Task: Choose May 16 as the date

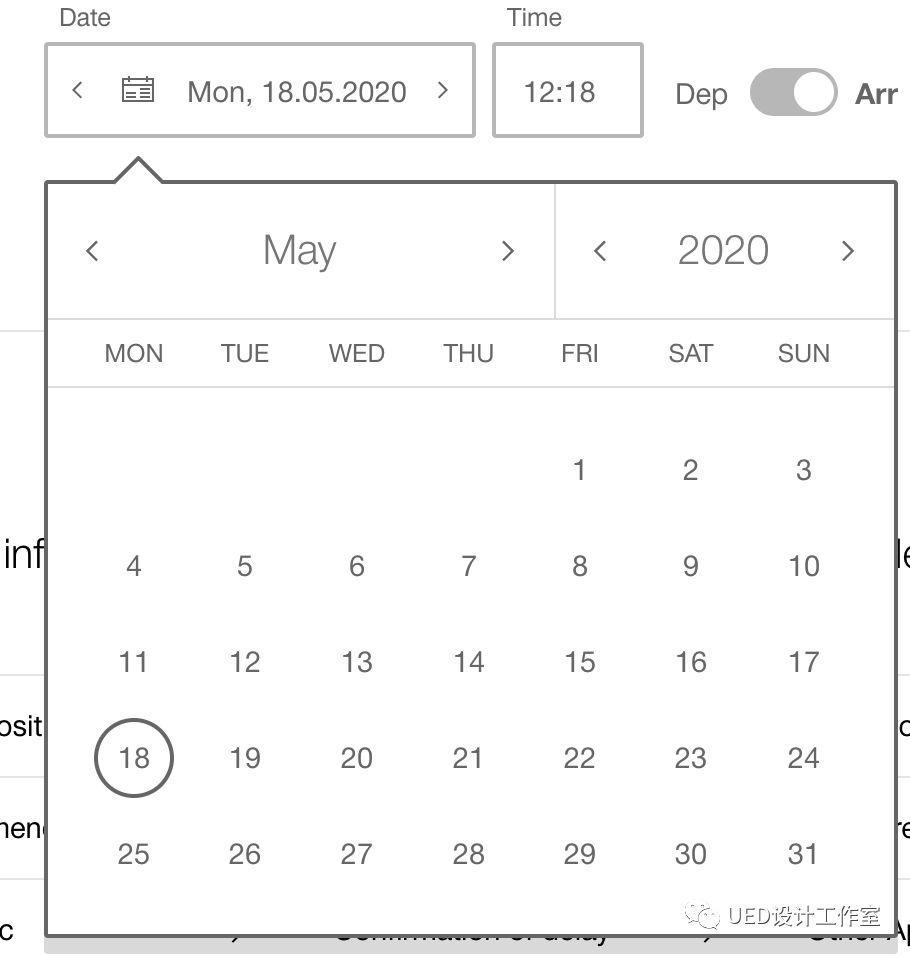Action: click(x=690, y=662)
